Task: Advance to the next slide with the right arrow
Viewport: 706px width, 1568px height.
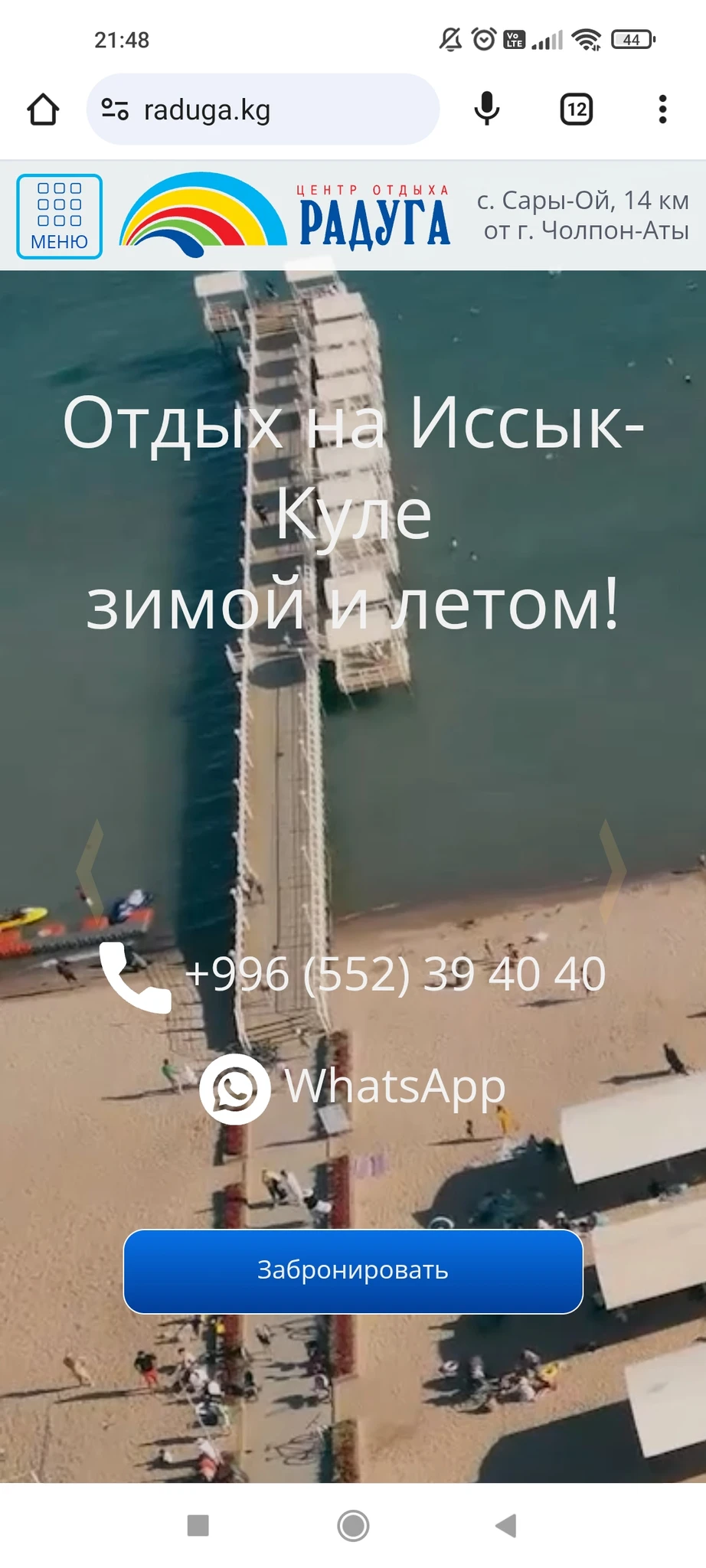Action: (613, 871)
